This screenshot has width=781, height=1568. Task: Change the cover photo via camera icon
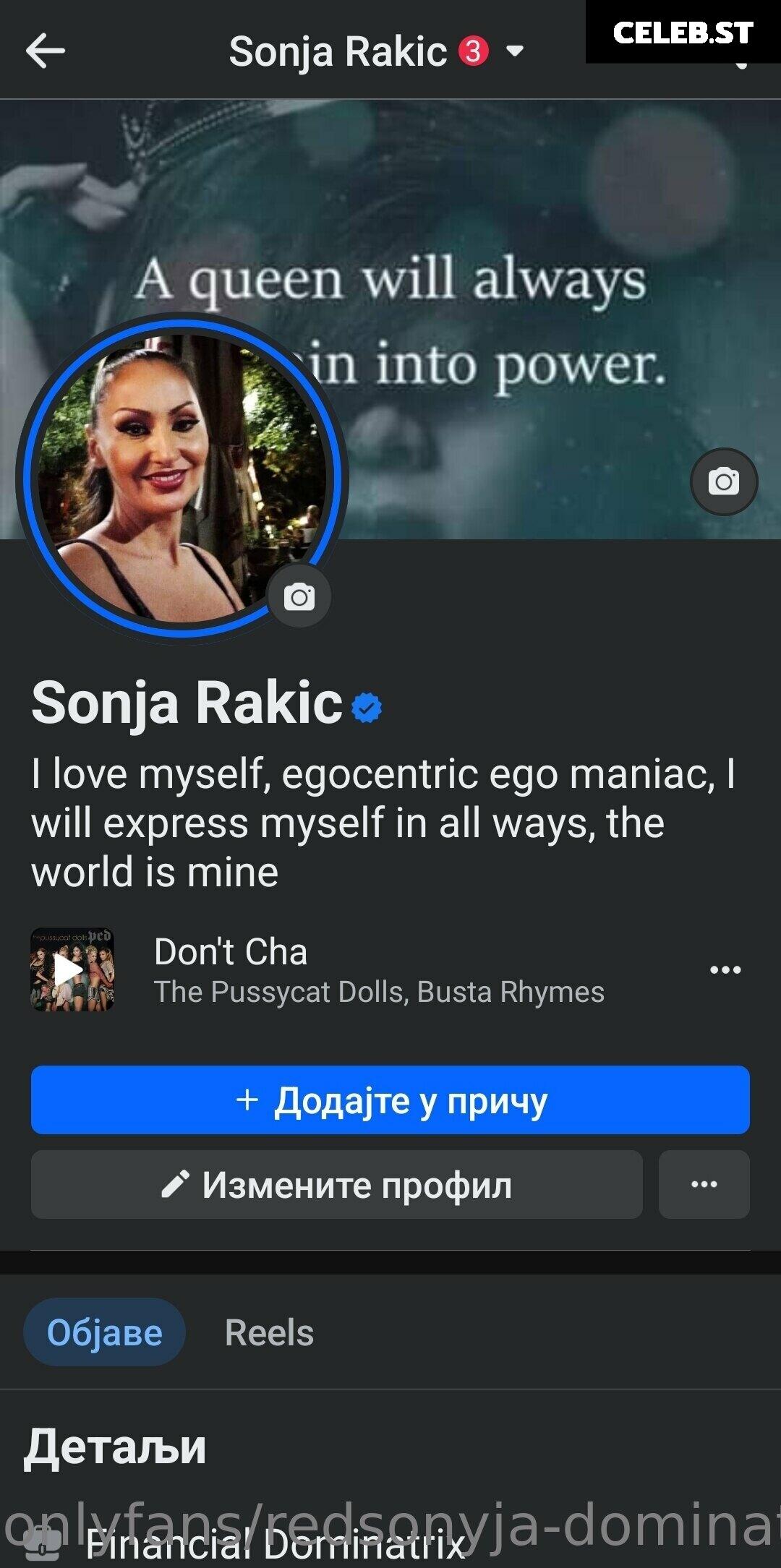724,481
